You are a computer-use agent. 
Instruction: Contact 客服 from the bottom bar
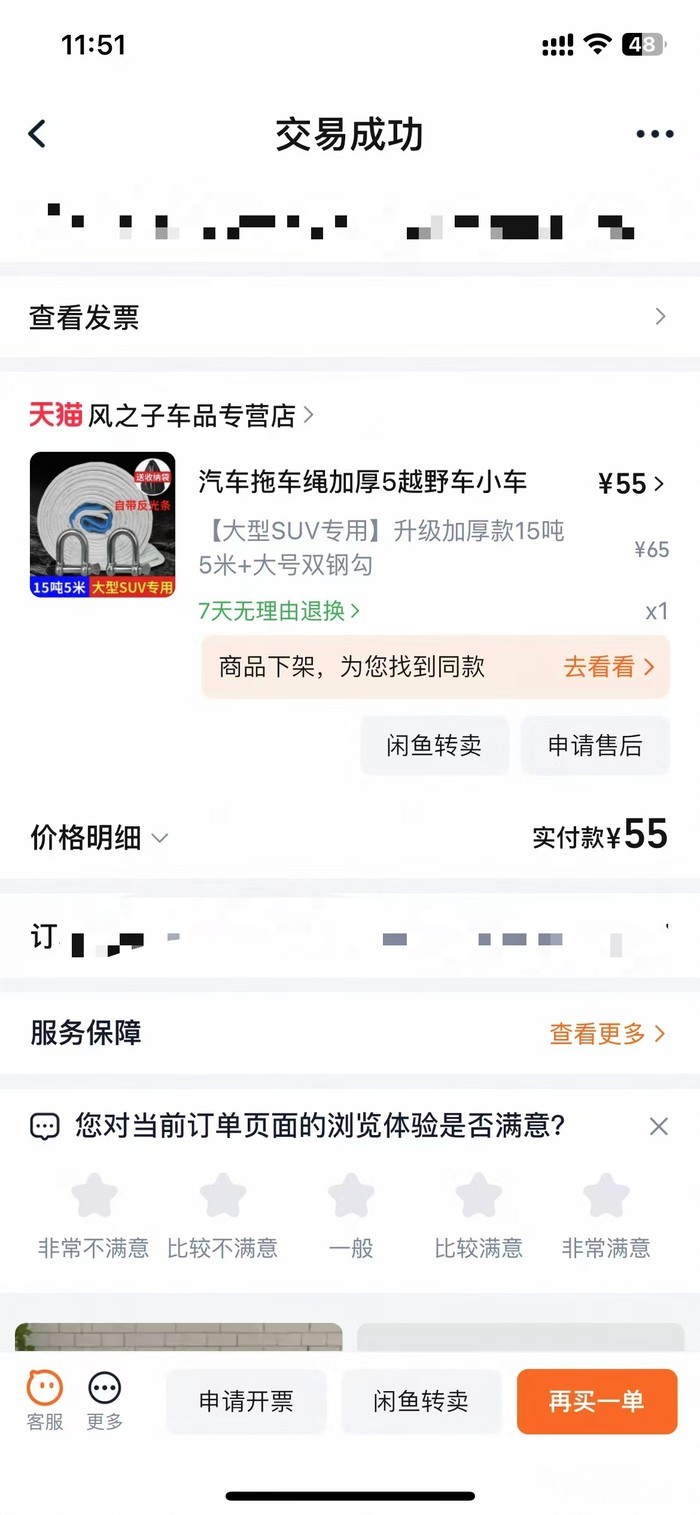coord(44,1400)
